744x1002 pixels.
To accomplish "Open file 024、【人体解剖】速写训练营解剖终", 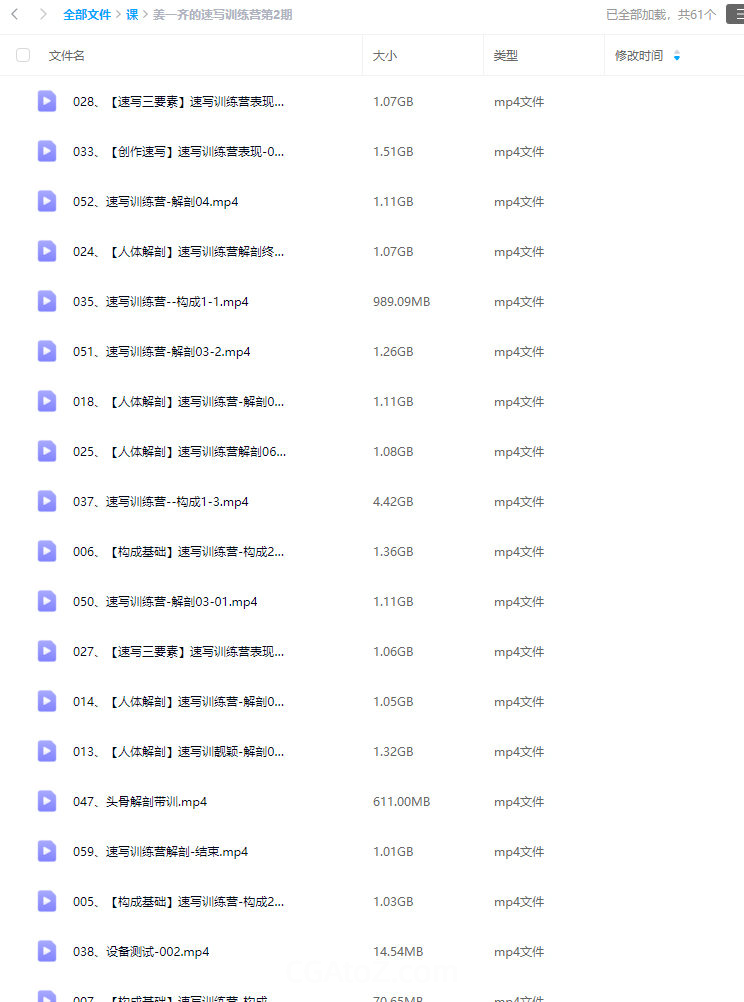I will click(x=178, y=252).
